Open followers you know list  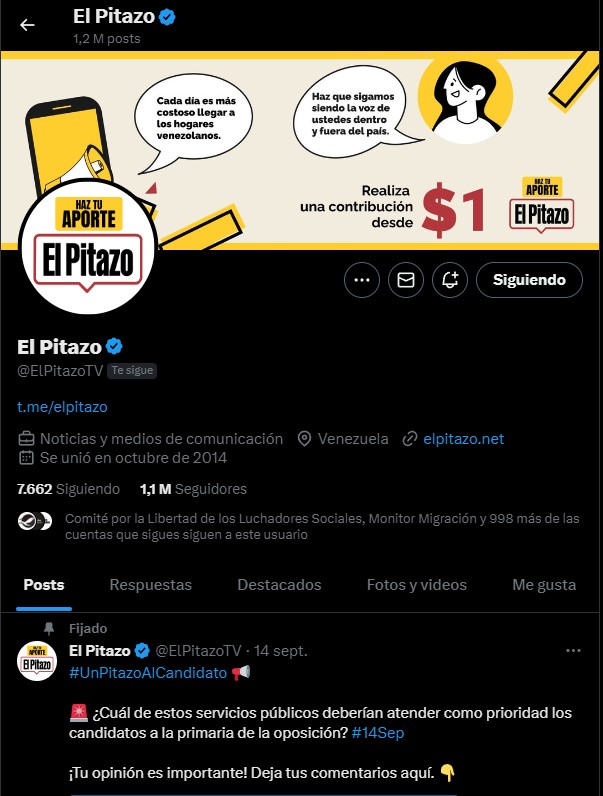click(320, 527)
